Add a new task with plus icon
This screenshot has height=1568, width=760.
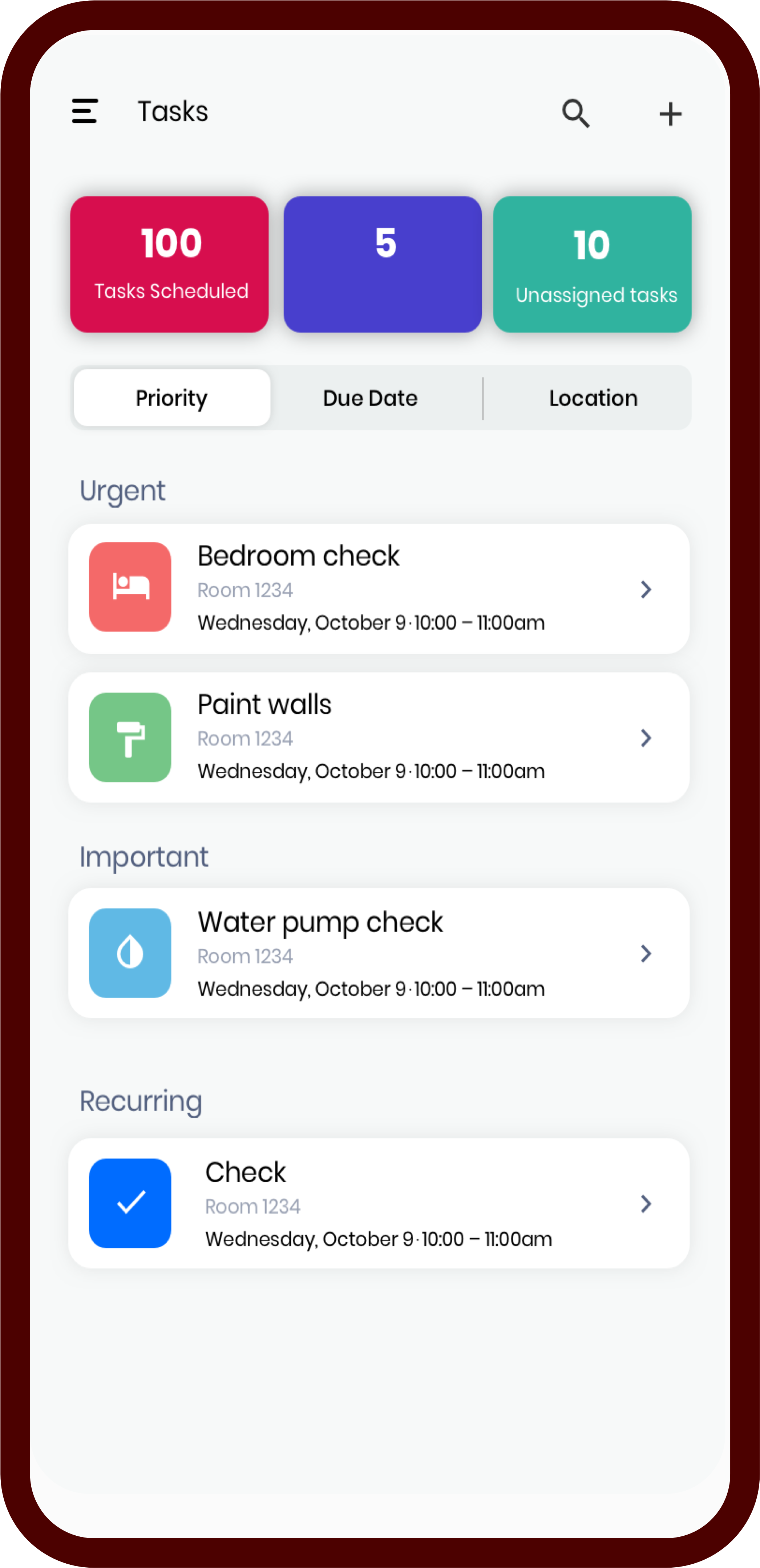tap(670, 114)
